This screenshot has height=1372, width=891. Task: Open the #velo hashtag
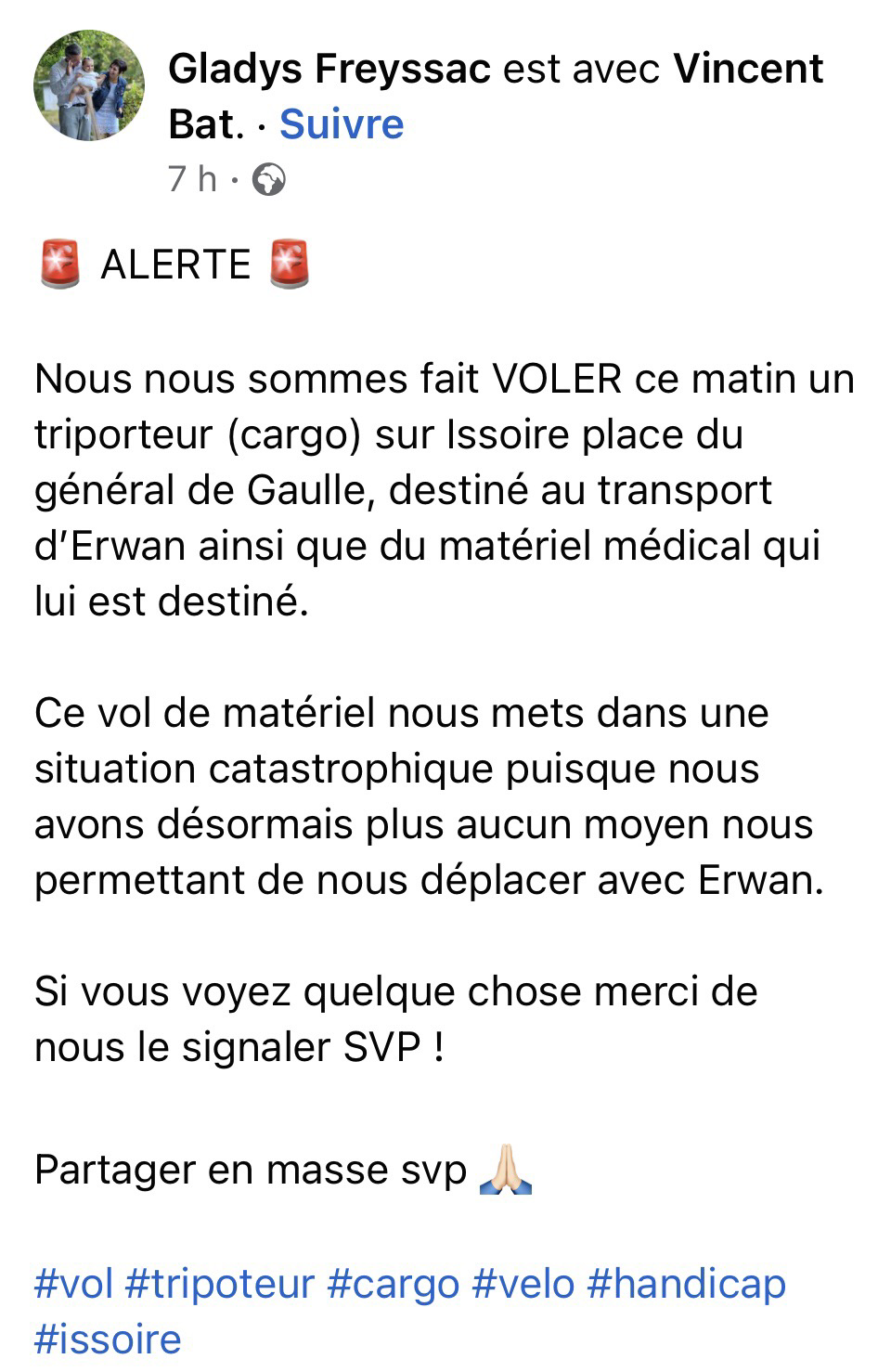click(x=523, y=1284)
